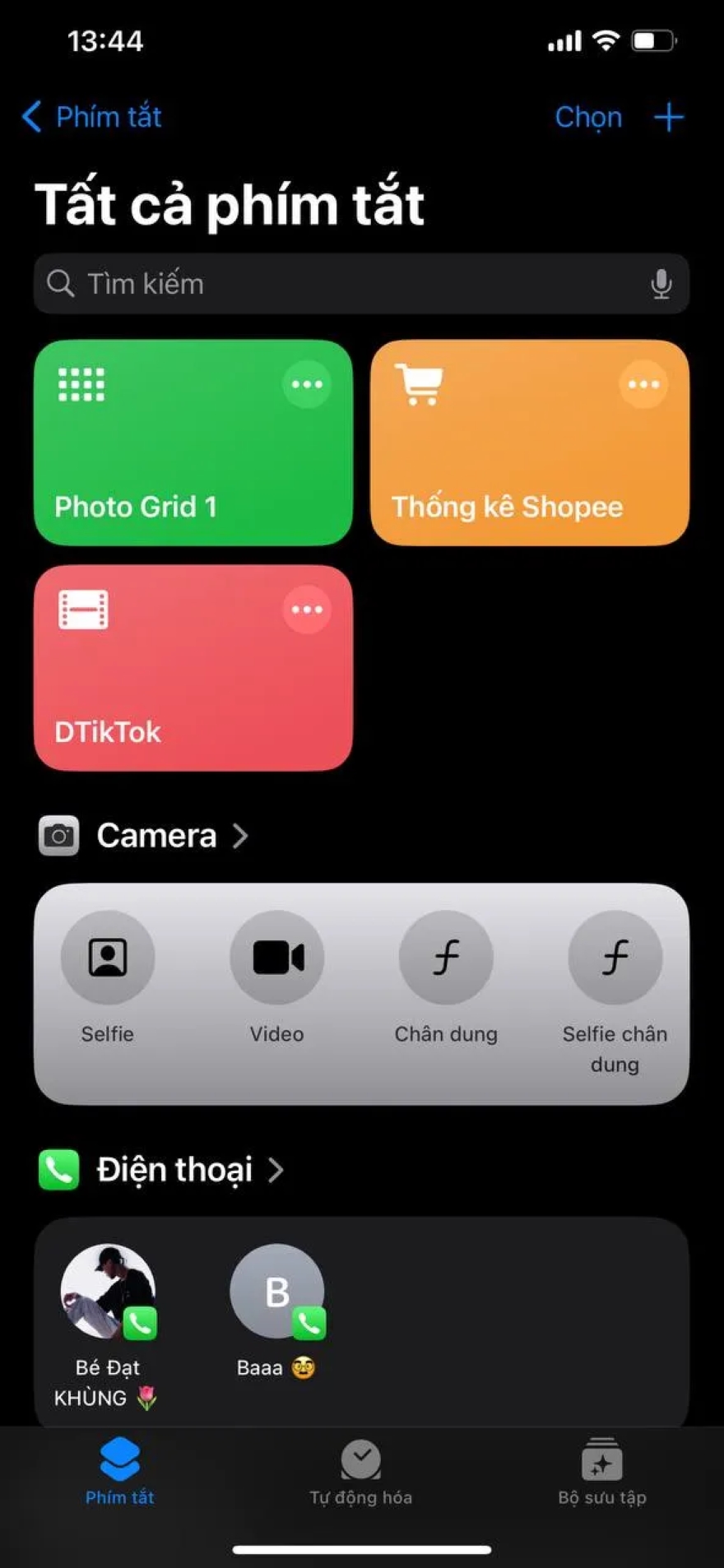Select the Chân dung shortcut
This screenshot has width=724, height=1568.
[x=446, y=957]
